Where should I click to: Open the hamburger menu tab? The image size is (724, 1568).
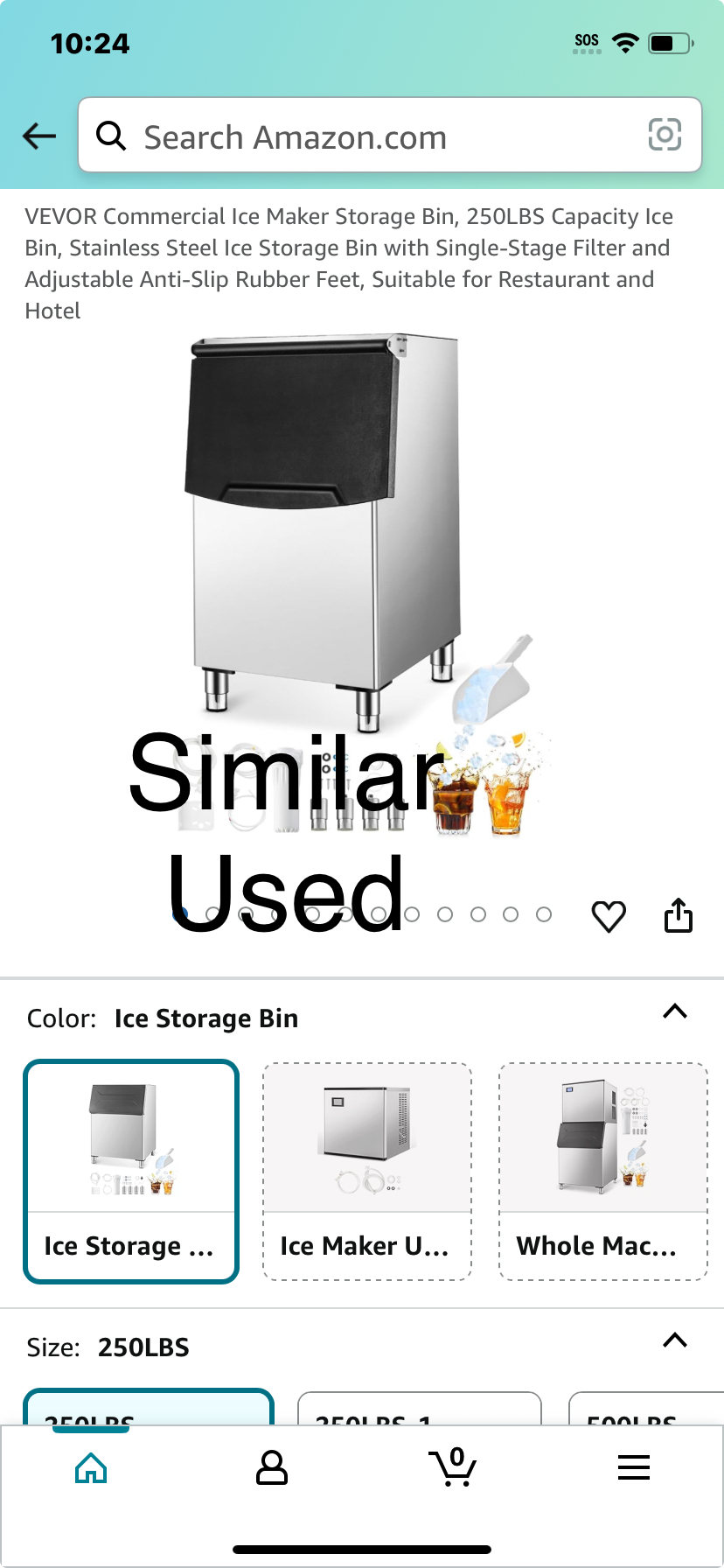tap(634, 1467)
